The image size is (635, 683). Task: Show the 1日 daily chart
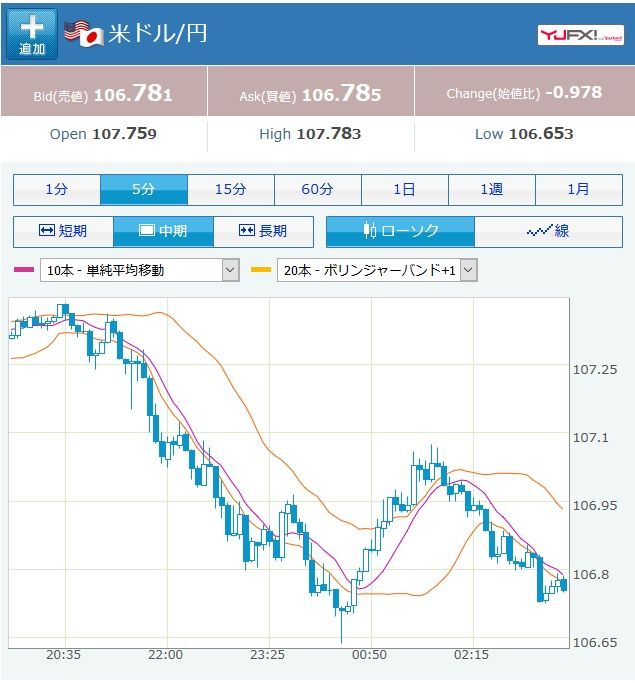tap(405, 189)
